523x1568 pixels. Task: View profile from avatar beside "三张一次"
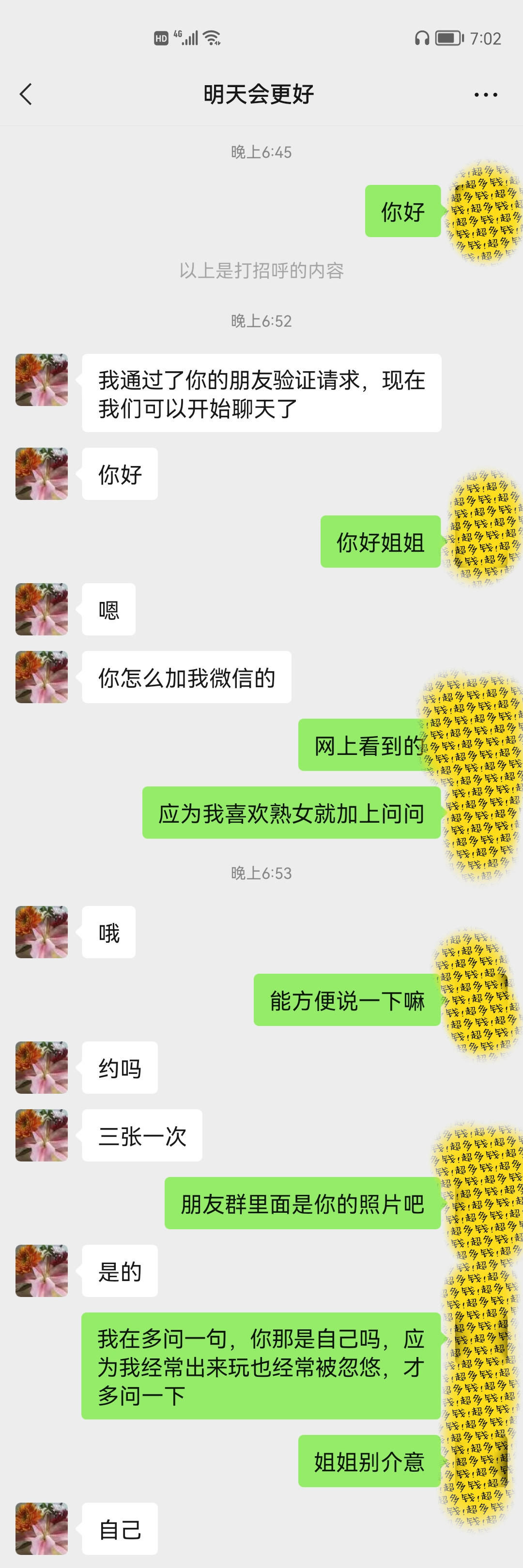click(x=41, y=1135)
